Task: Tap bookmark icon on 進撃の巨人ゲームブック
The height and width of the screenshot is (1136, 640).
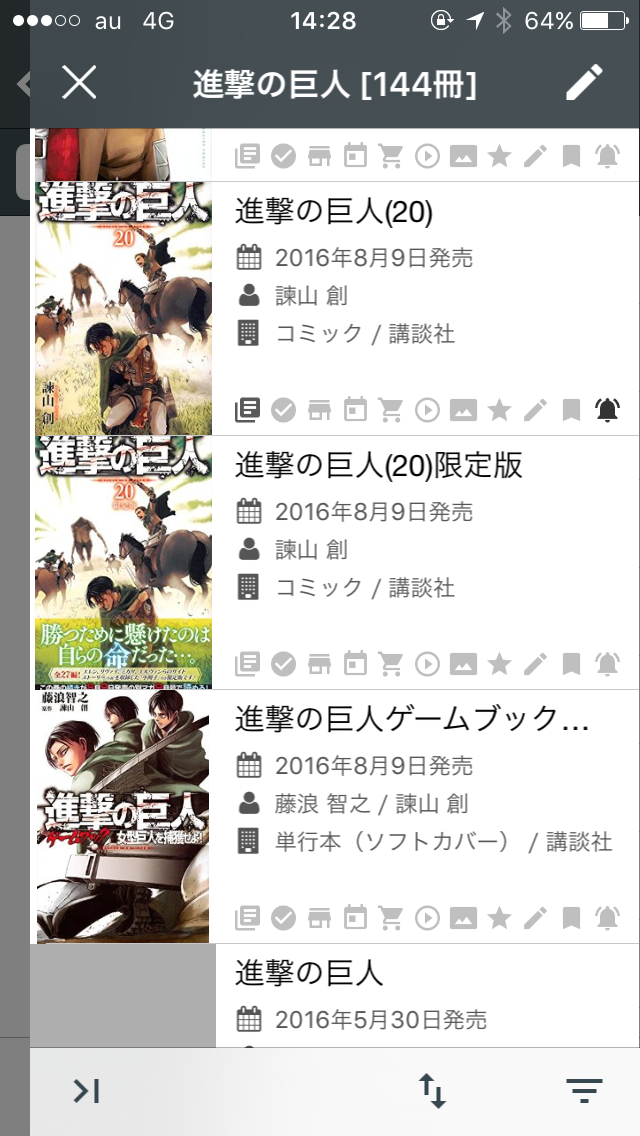Action: coord(571,917)
